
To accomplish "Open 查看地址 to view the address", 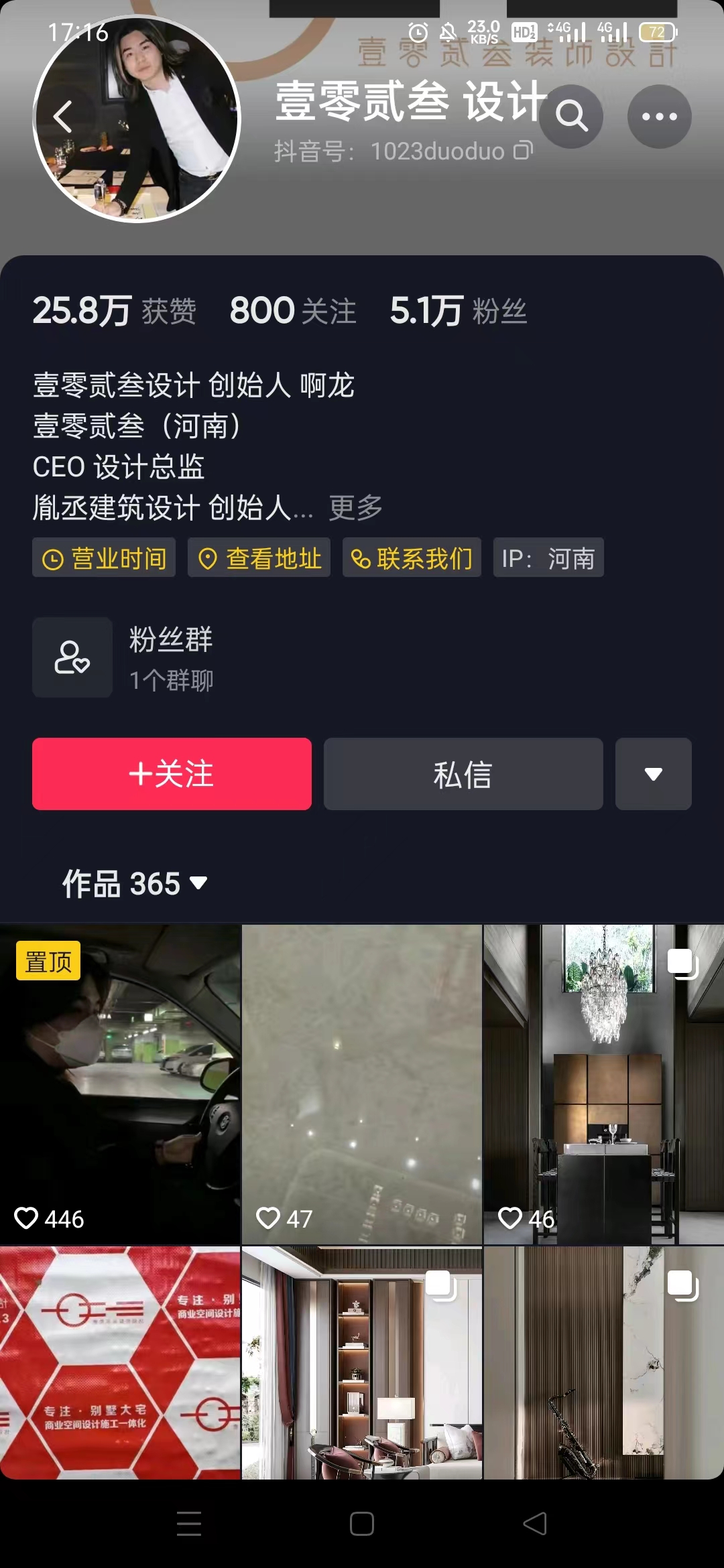I will [x=259, y=558].
